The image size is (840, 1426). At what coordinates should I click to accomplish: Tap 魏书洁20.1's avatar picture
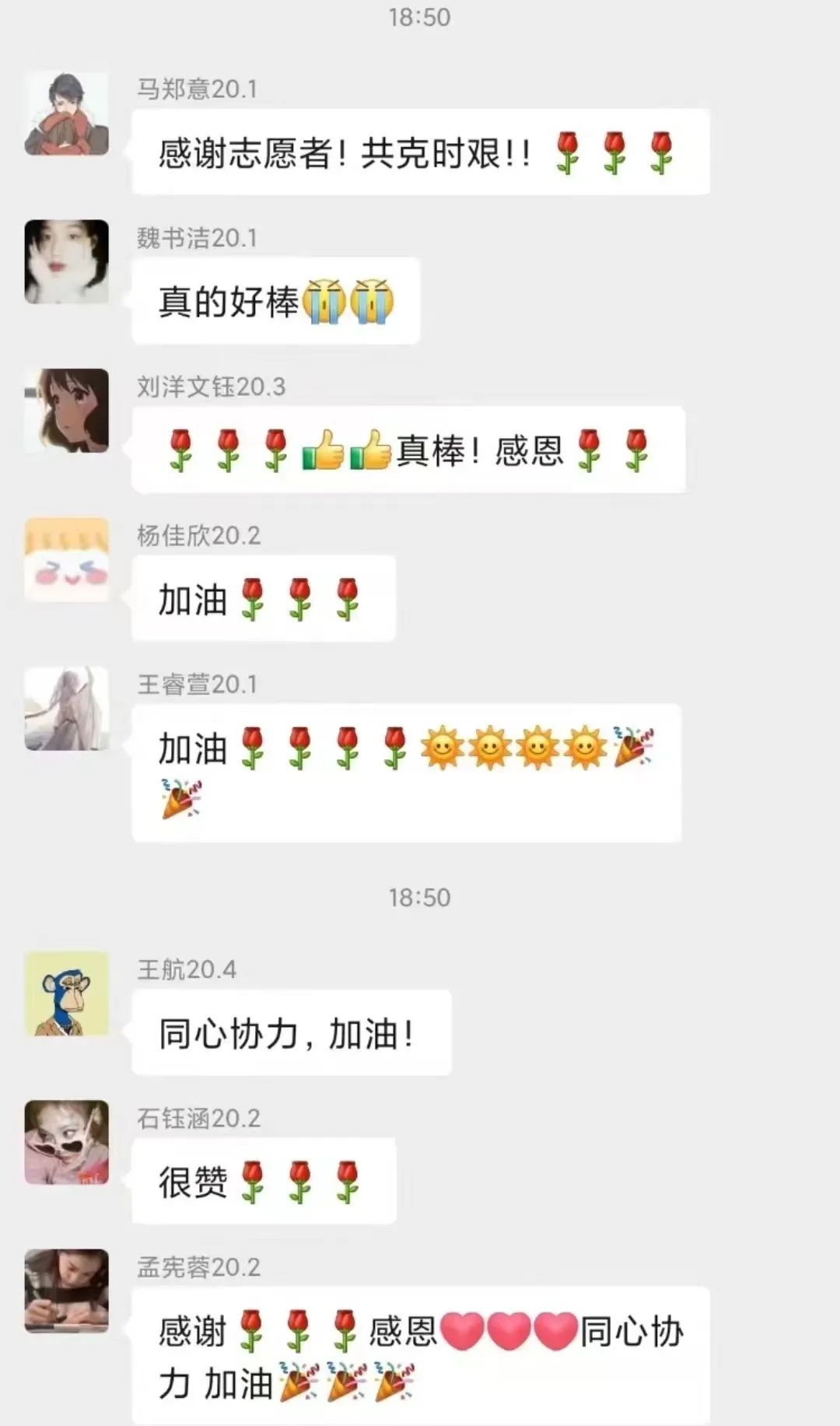(67, 261)
